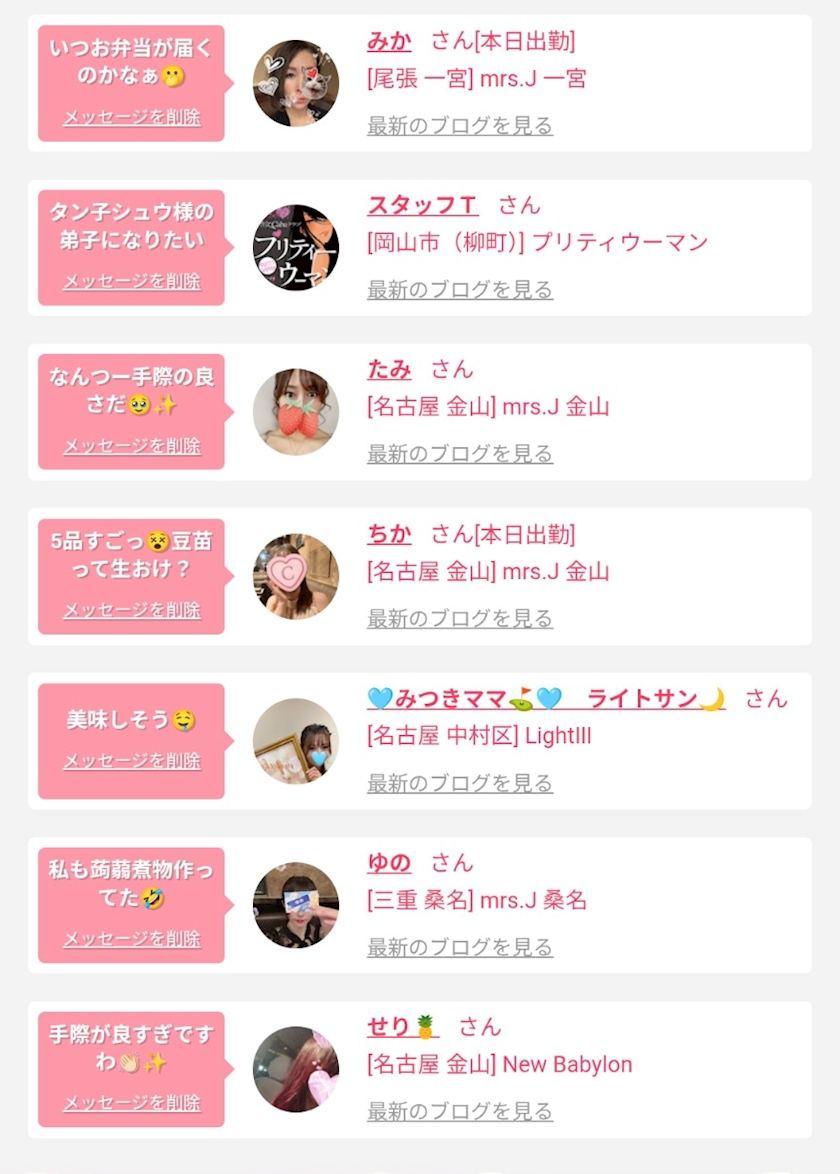View ちか's latest blog

tap(460, 619)
